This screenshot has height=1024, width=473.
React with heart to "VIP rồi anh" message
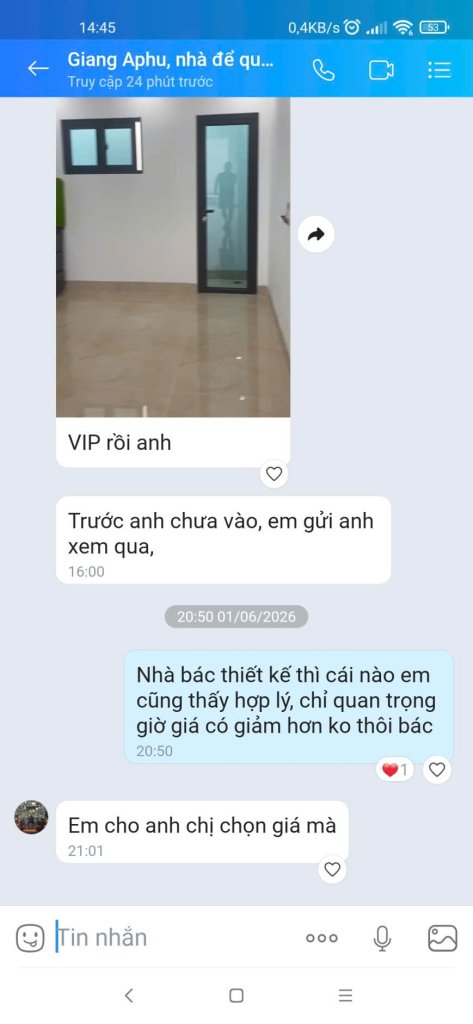[274, 473]
